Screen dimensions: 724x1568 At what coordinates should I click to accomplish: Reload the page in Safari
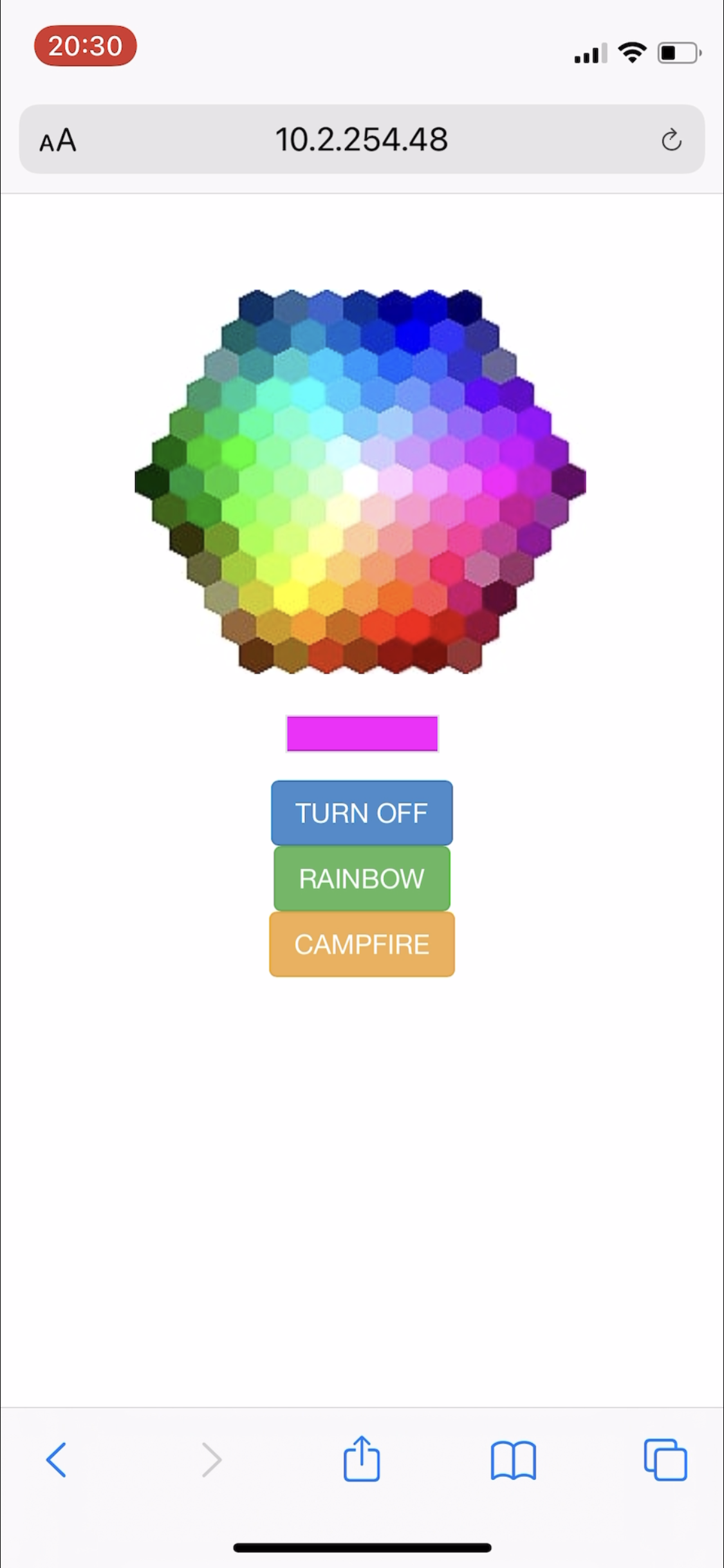click(671, 140)
